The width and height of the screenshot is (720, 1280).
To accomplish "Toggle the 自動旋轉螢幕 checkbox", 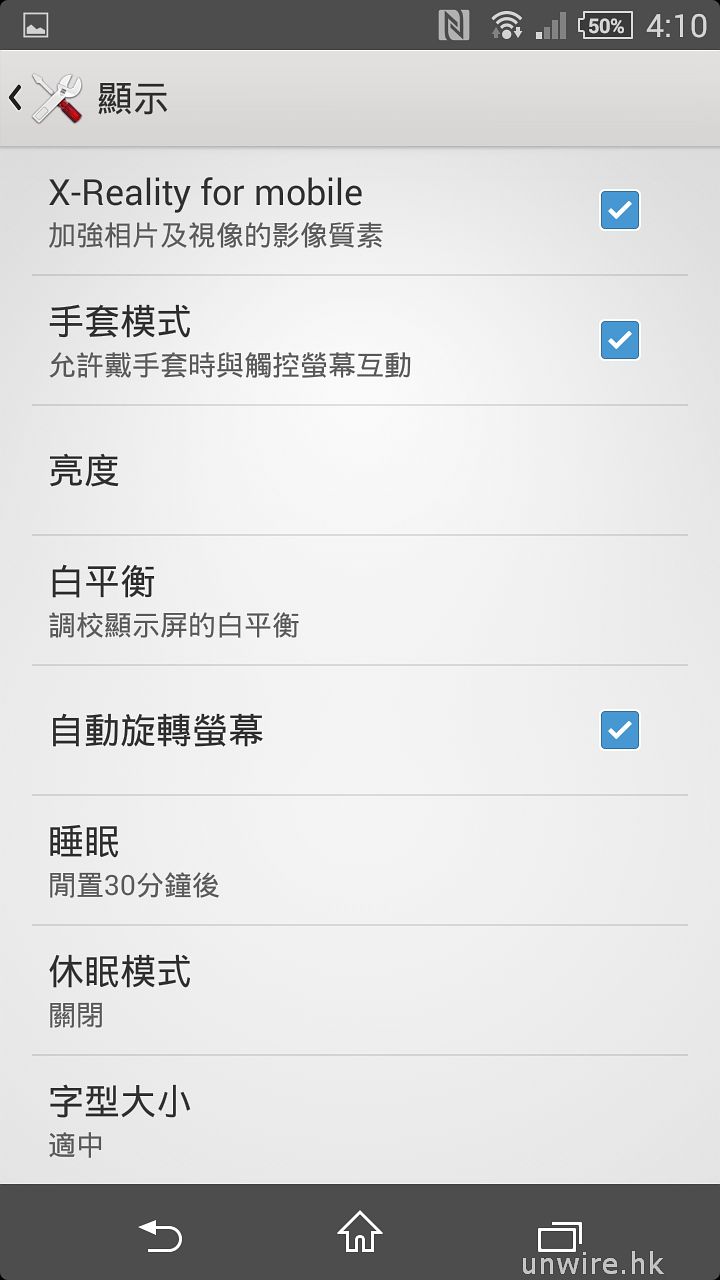I will [619, 731].
